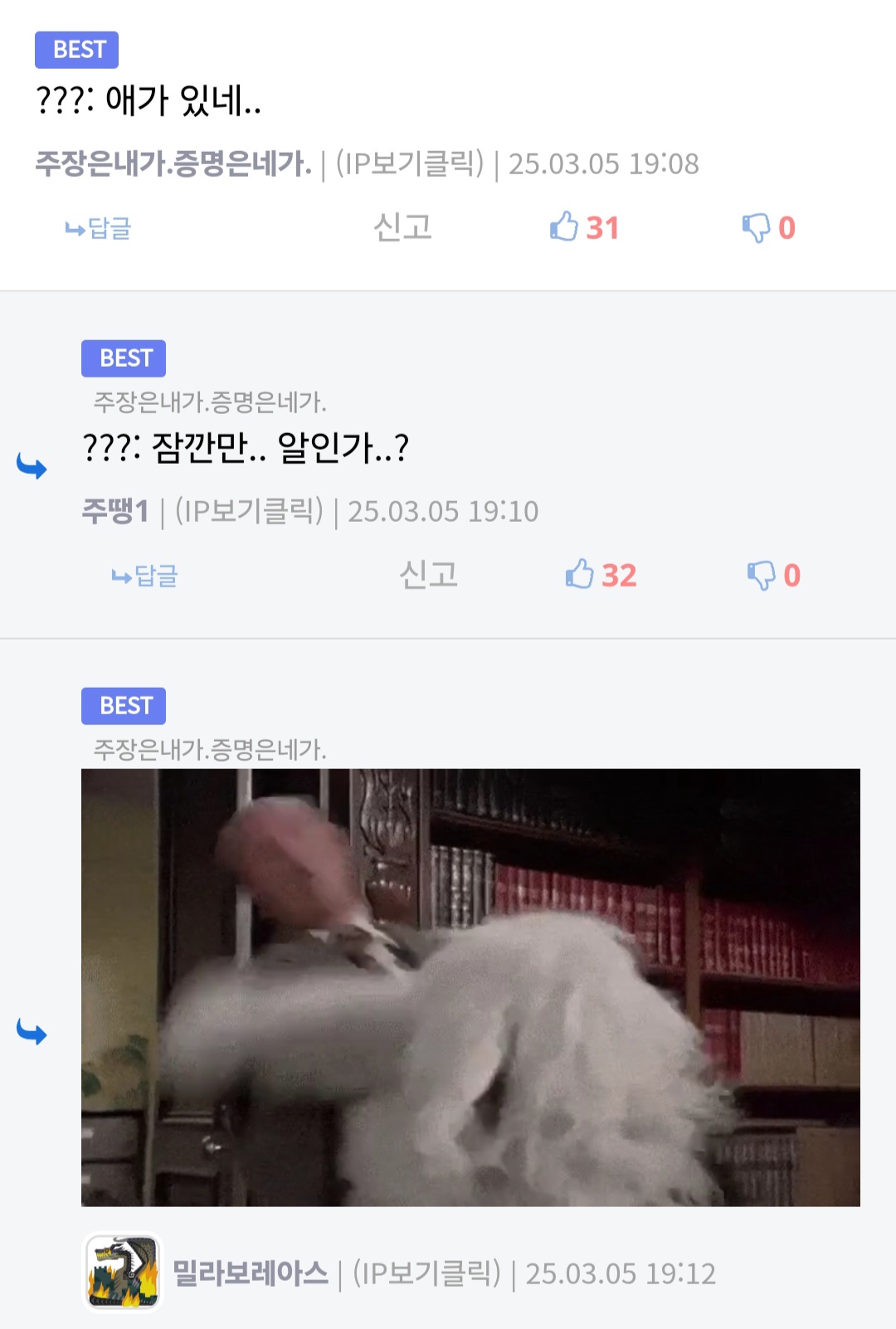This screenshot has height=1329, width=896.
Task: Open the GIF posted by 밀라보레아스
Action: tap(470, 987)
